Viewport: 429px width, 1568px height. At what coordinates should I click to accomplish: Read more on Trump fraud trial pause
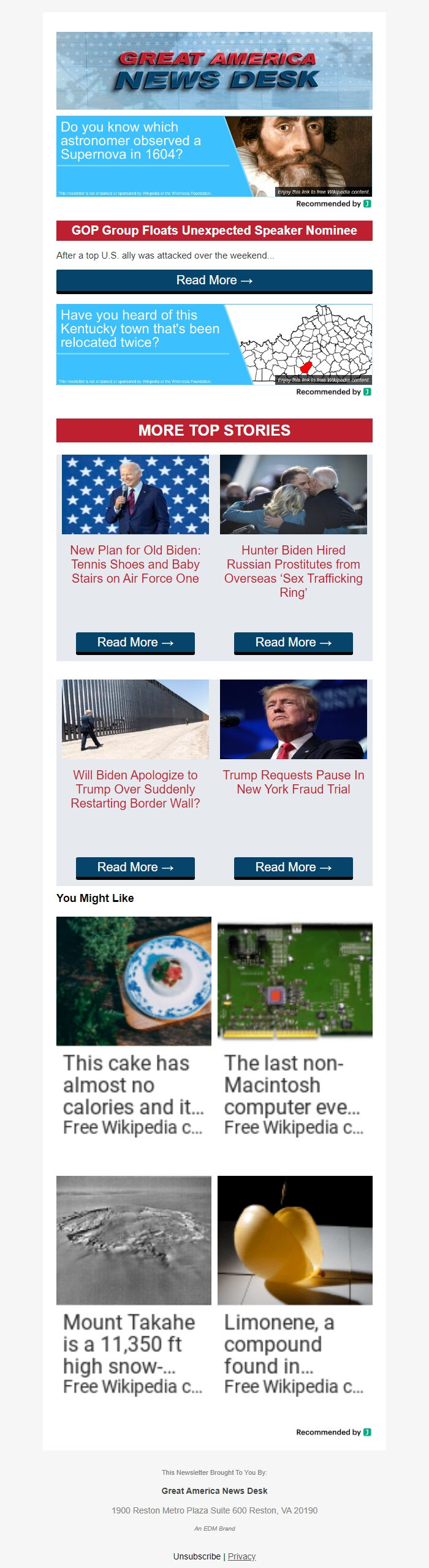[x=293, y=868]
